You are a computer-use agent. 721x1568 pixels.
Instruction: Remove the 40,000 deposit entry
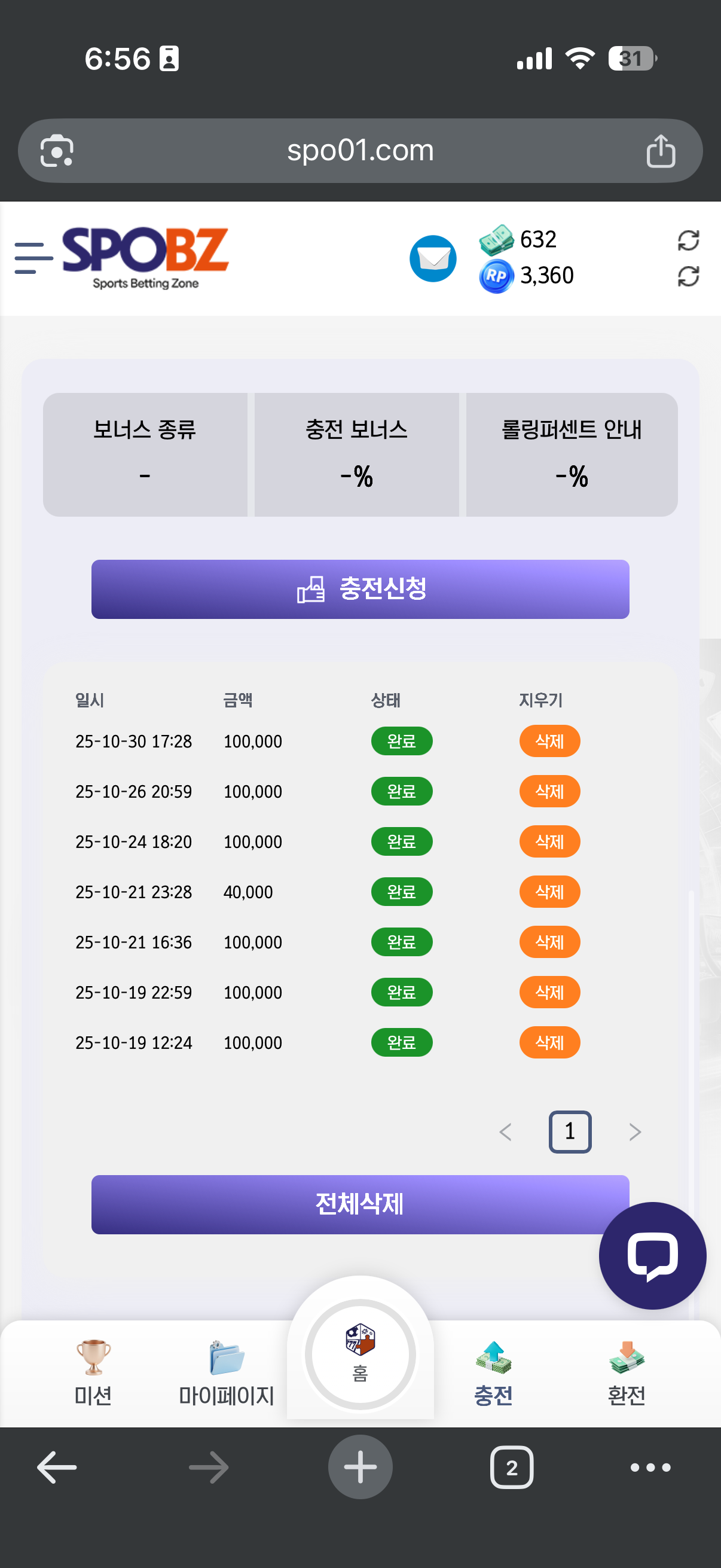pos(549,892)
